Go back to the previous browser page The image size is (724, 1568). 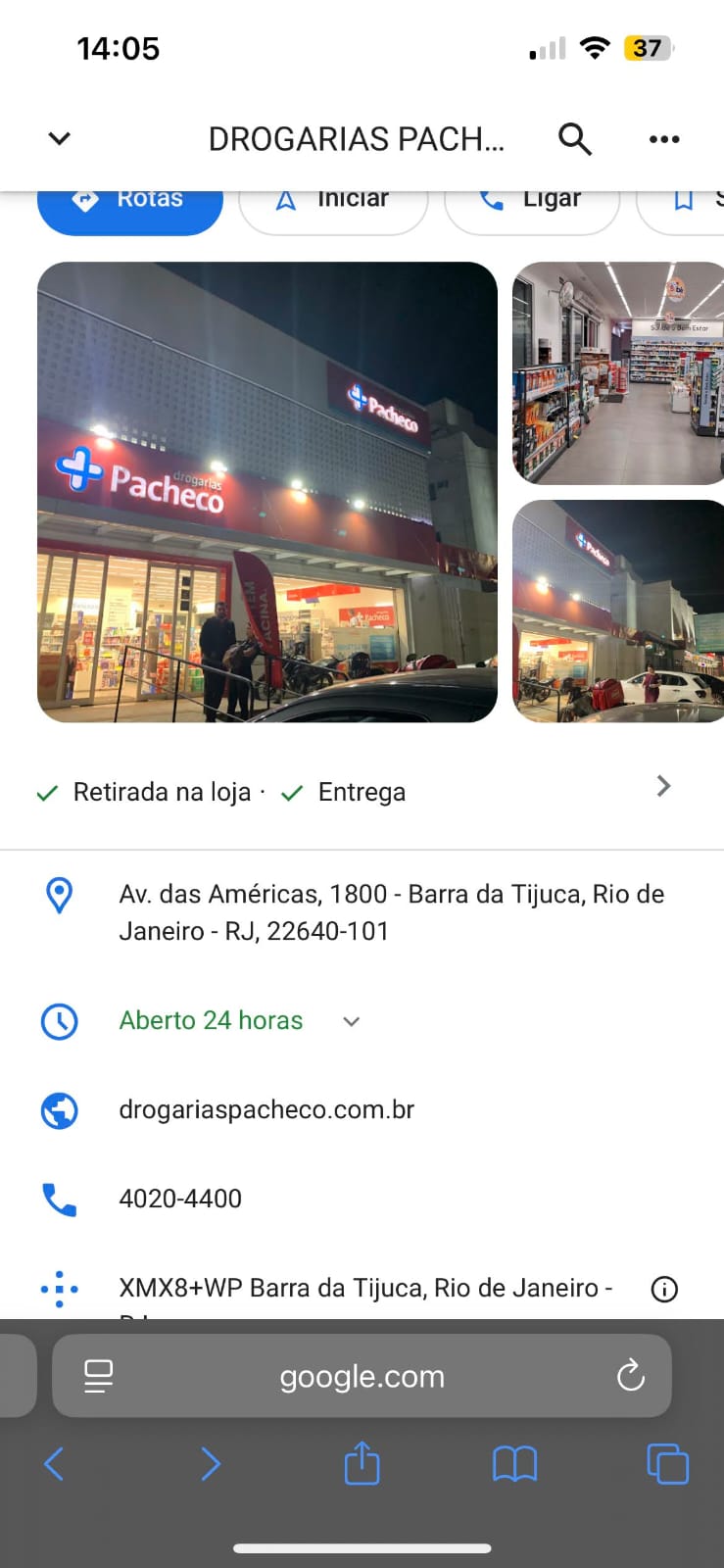pyautogui.click(x=54, y=1464)
